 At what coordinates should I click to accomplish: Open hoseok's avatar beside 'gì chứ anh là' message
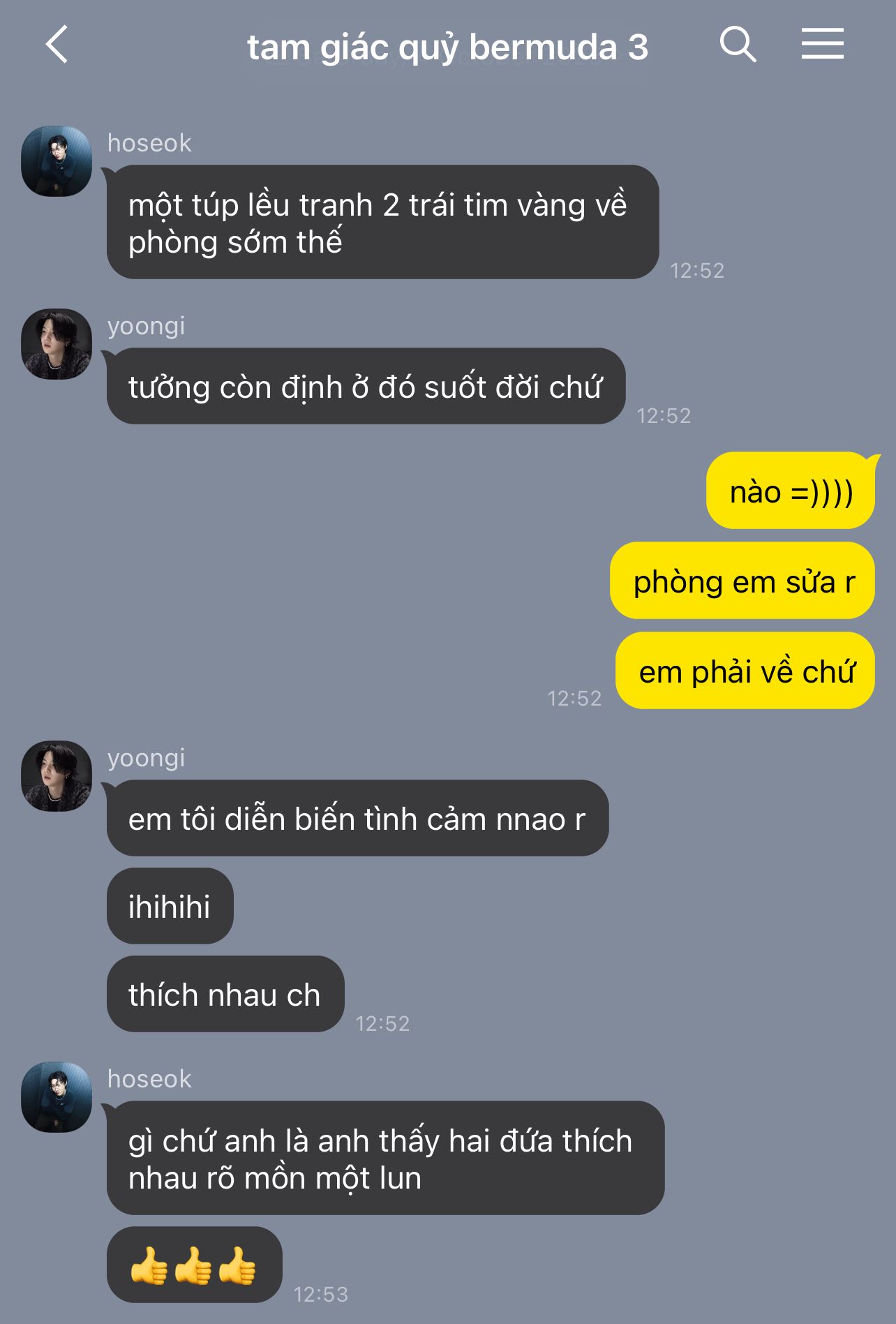57,1097
